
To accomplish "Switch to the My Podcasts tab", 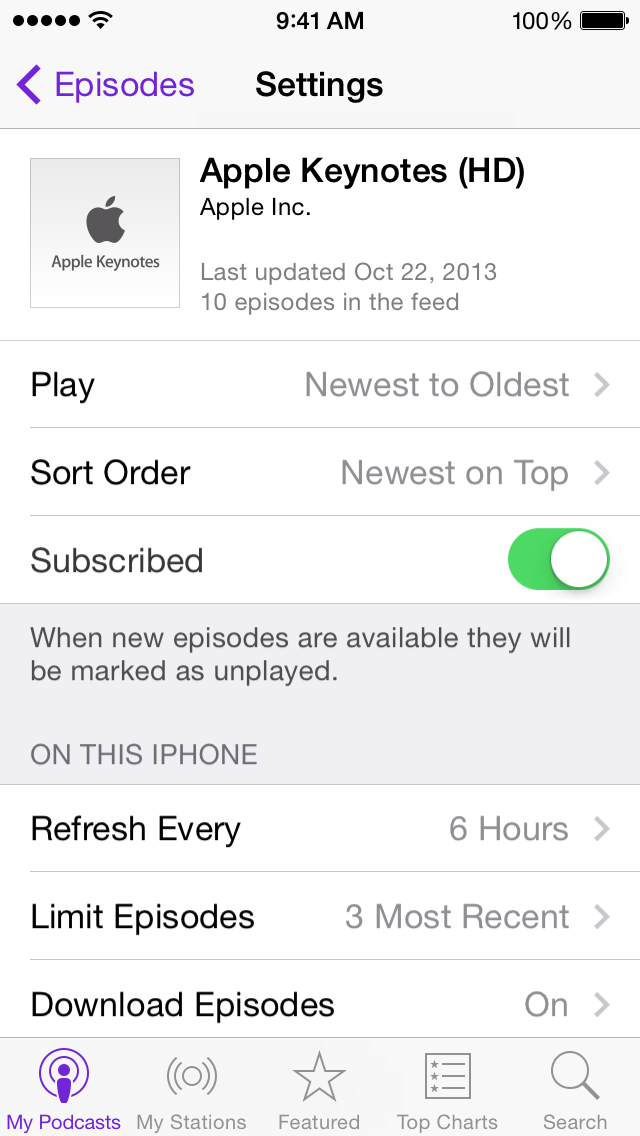I will [x=64, y=1089].
